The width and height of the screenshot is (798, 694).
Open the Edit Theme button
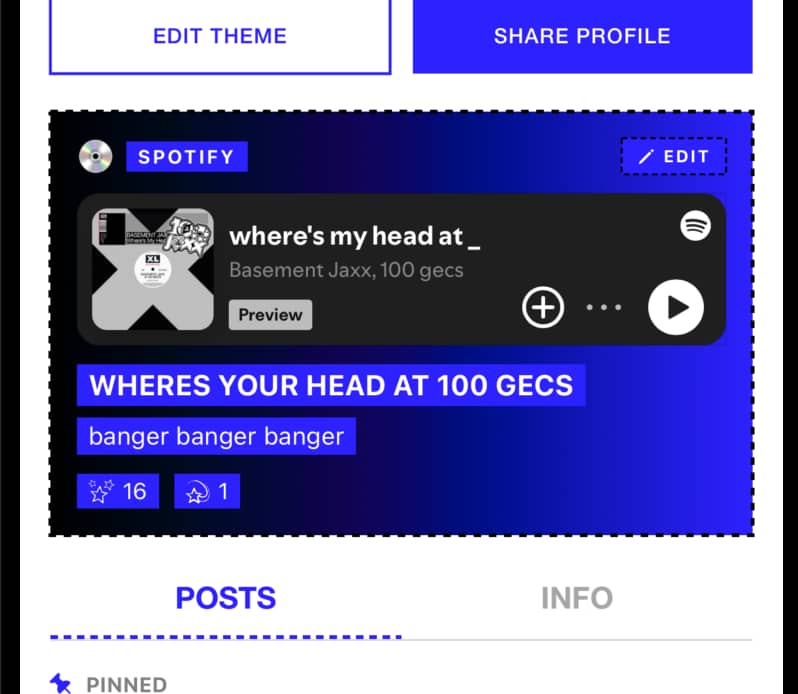[x=219, y=37]
